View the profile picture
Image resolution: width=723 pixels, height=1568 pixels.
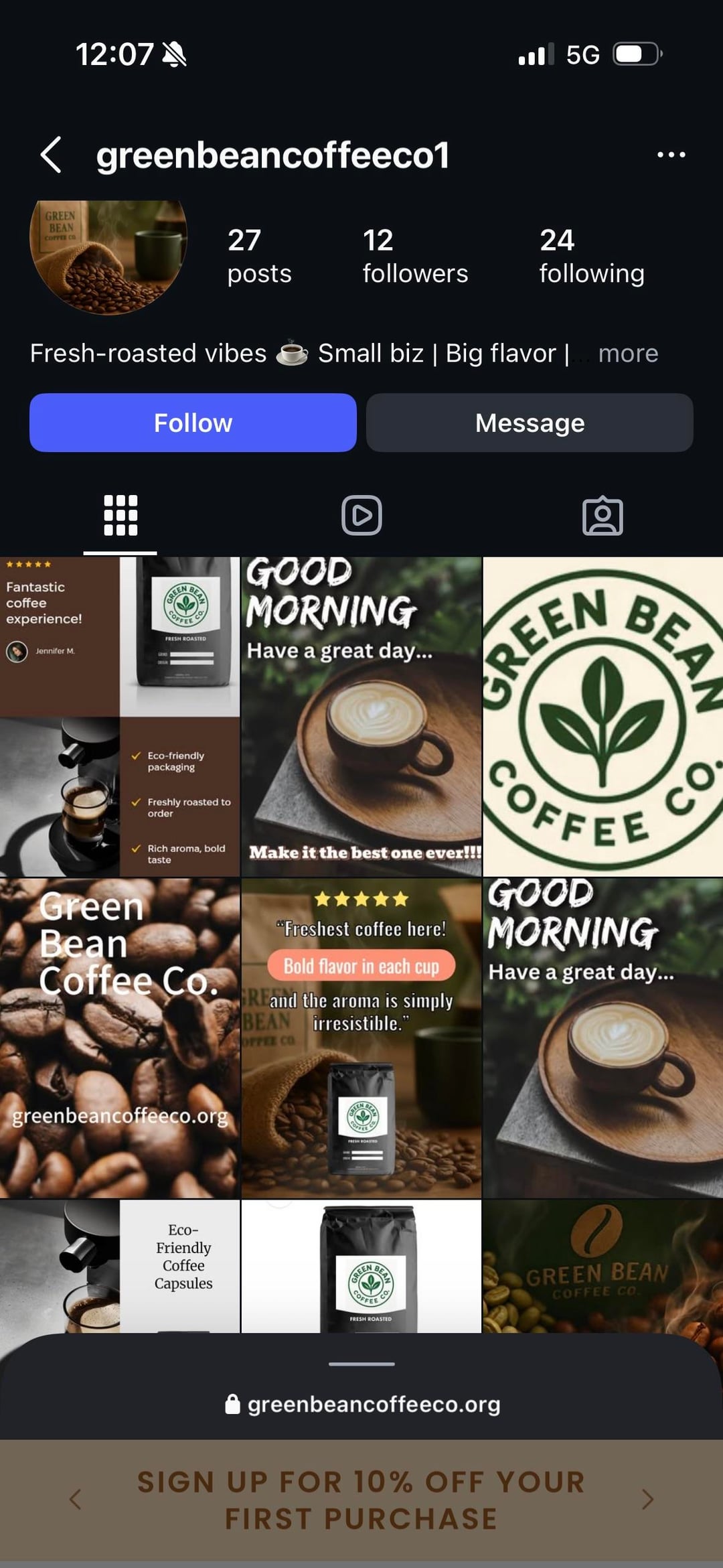click(108, 255)
